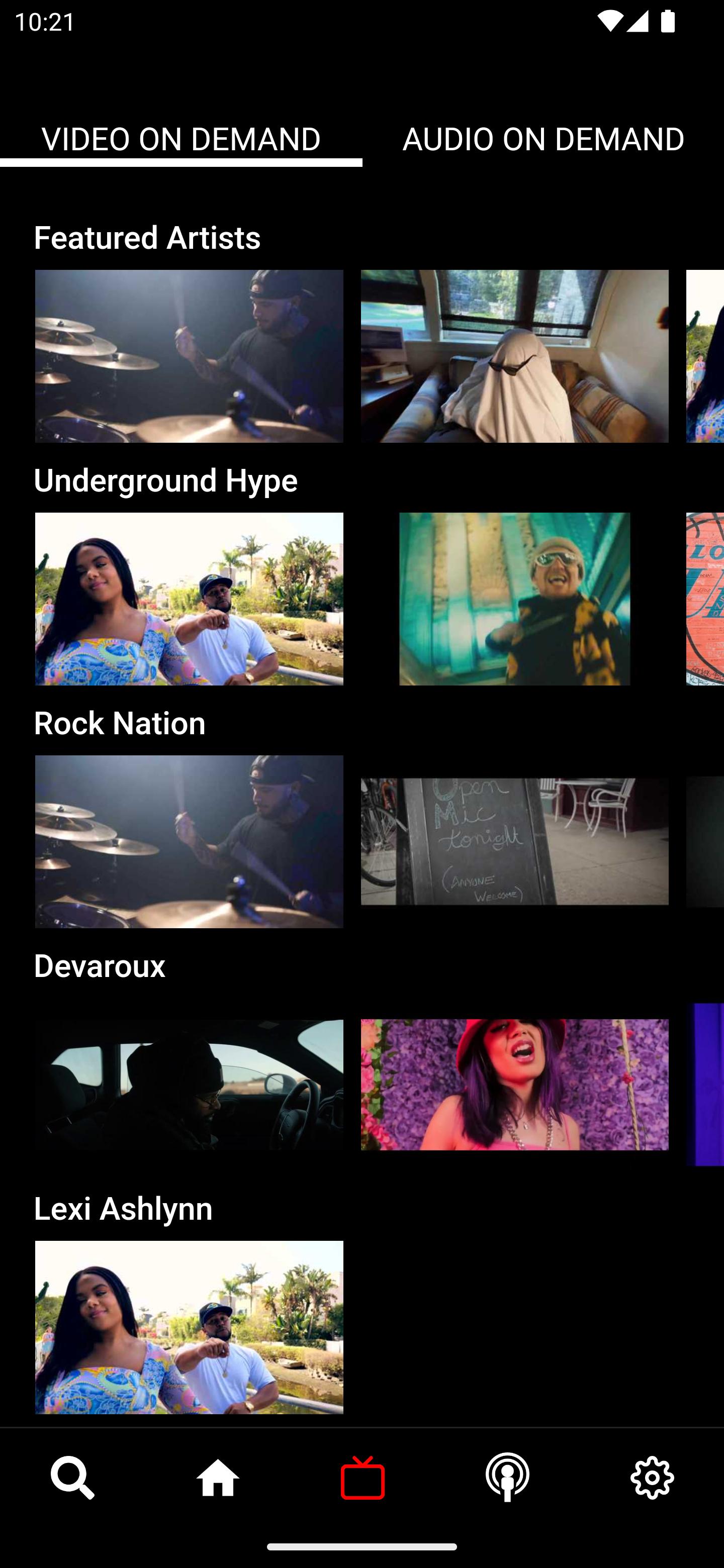Go to the Home tab
The image size is (724, 1568).
217,1478
